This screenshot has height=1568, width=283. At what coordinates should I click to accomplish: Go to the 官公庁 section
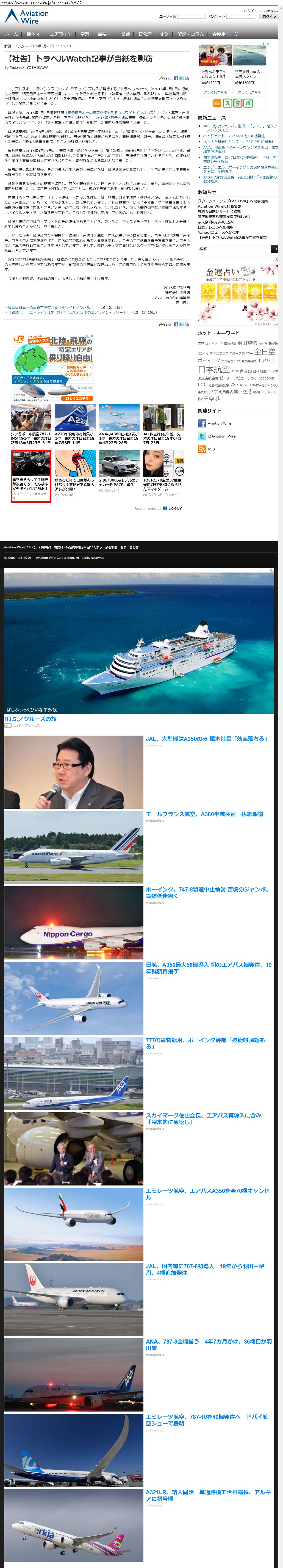[145, 34]
